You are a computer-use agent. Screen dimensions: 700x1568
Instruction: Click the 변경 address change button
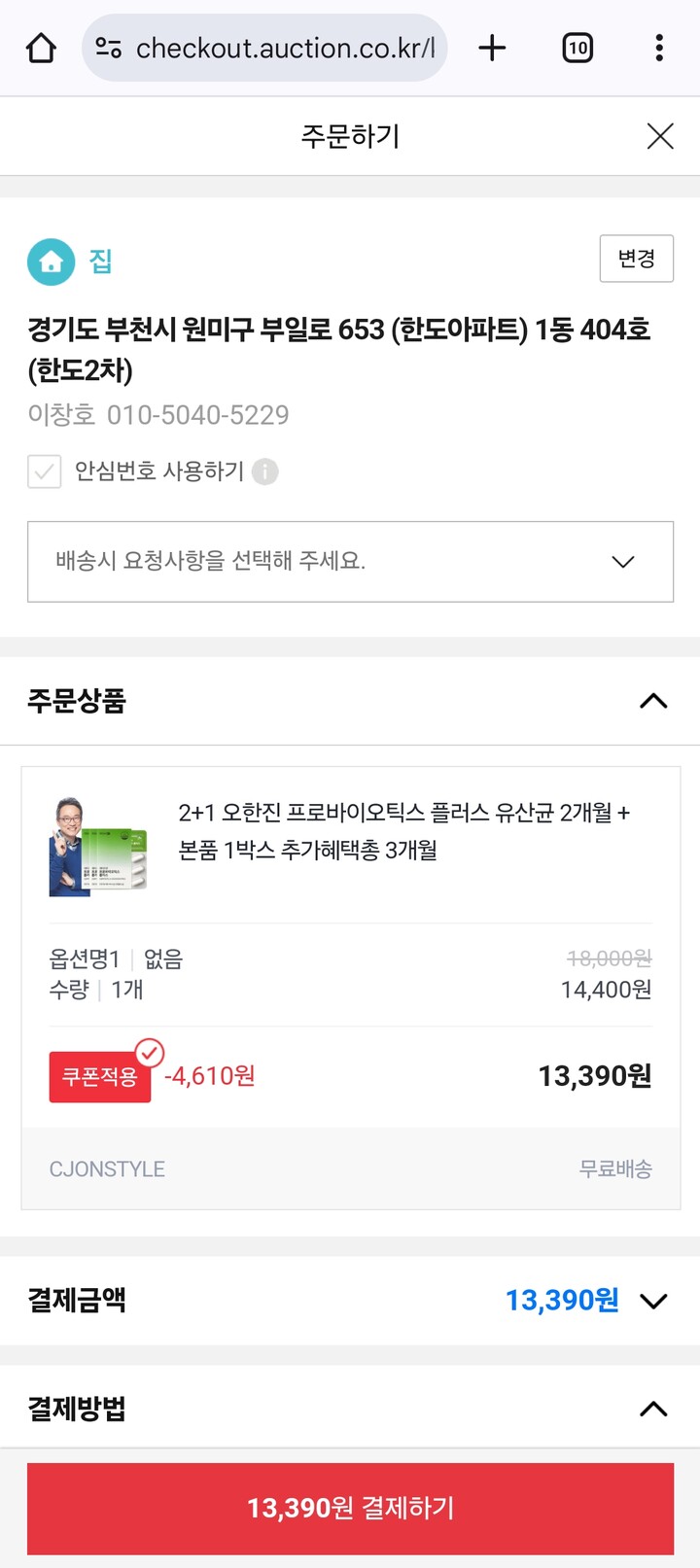[x=637, y=259]
